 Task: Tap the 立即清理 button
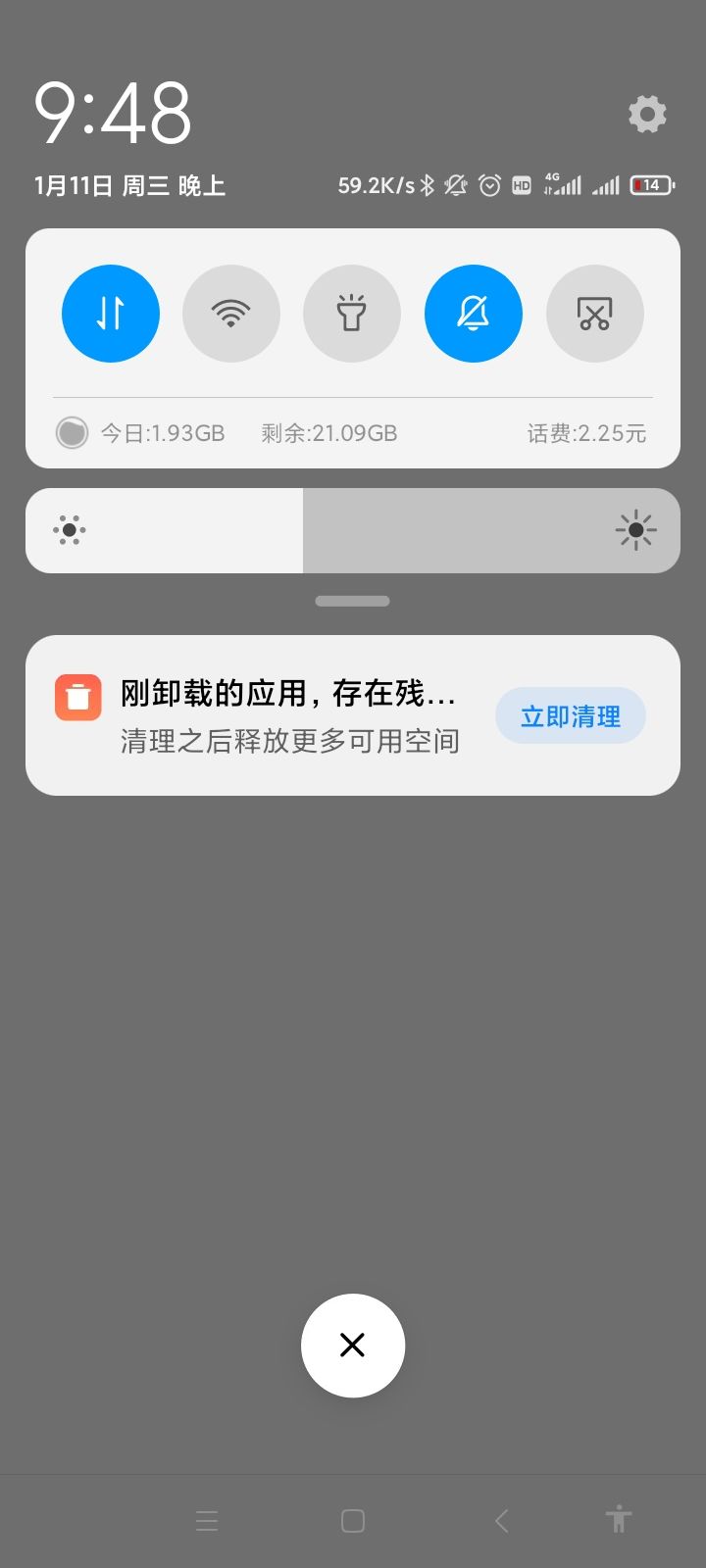[x=571, y=715]
